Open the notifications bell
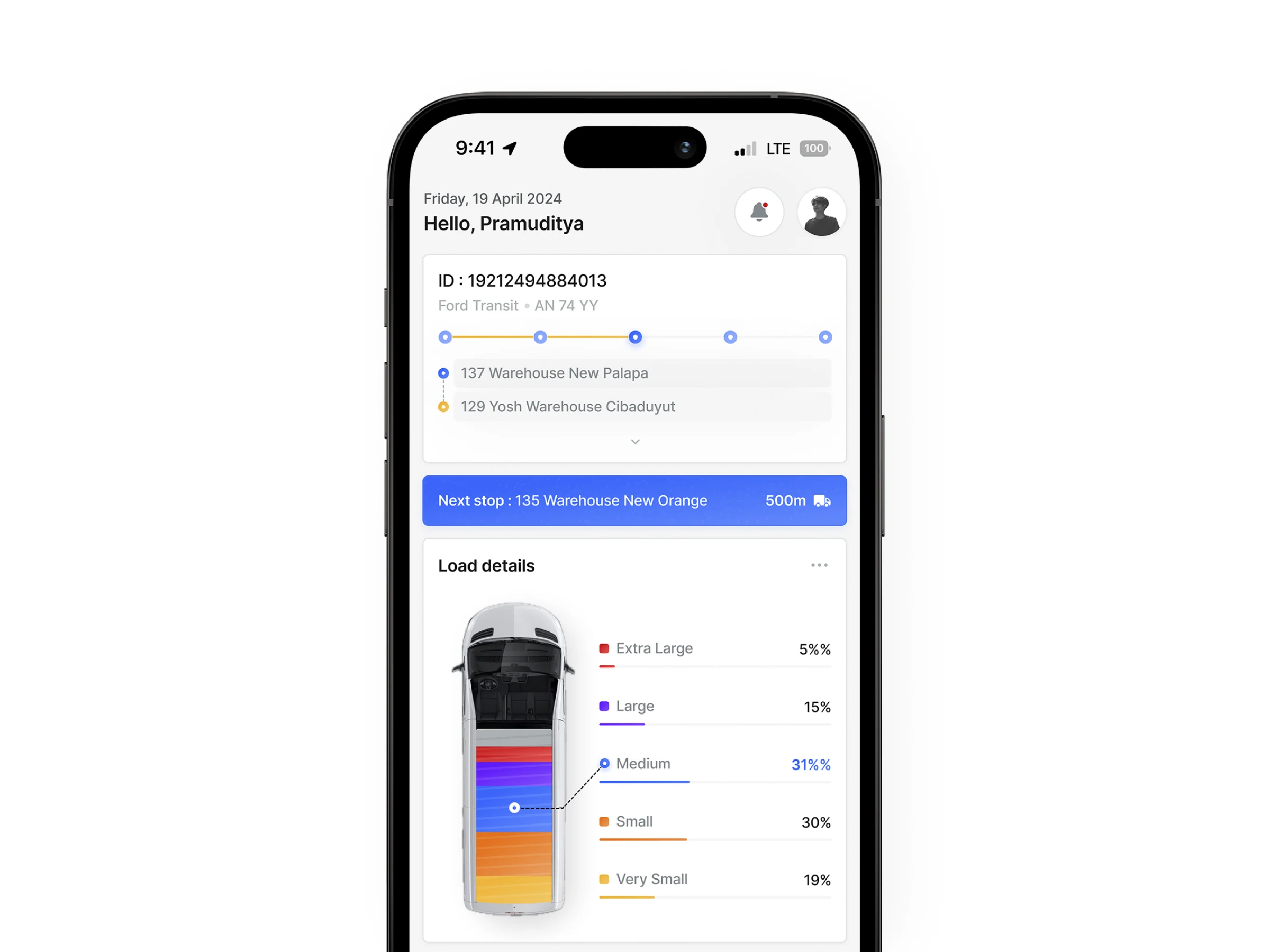Image resolution: width=1270 pixels, height=952 pixels. pyautogui.click(x=758, y=212)
